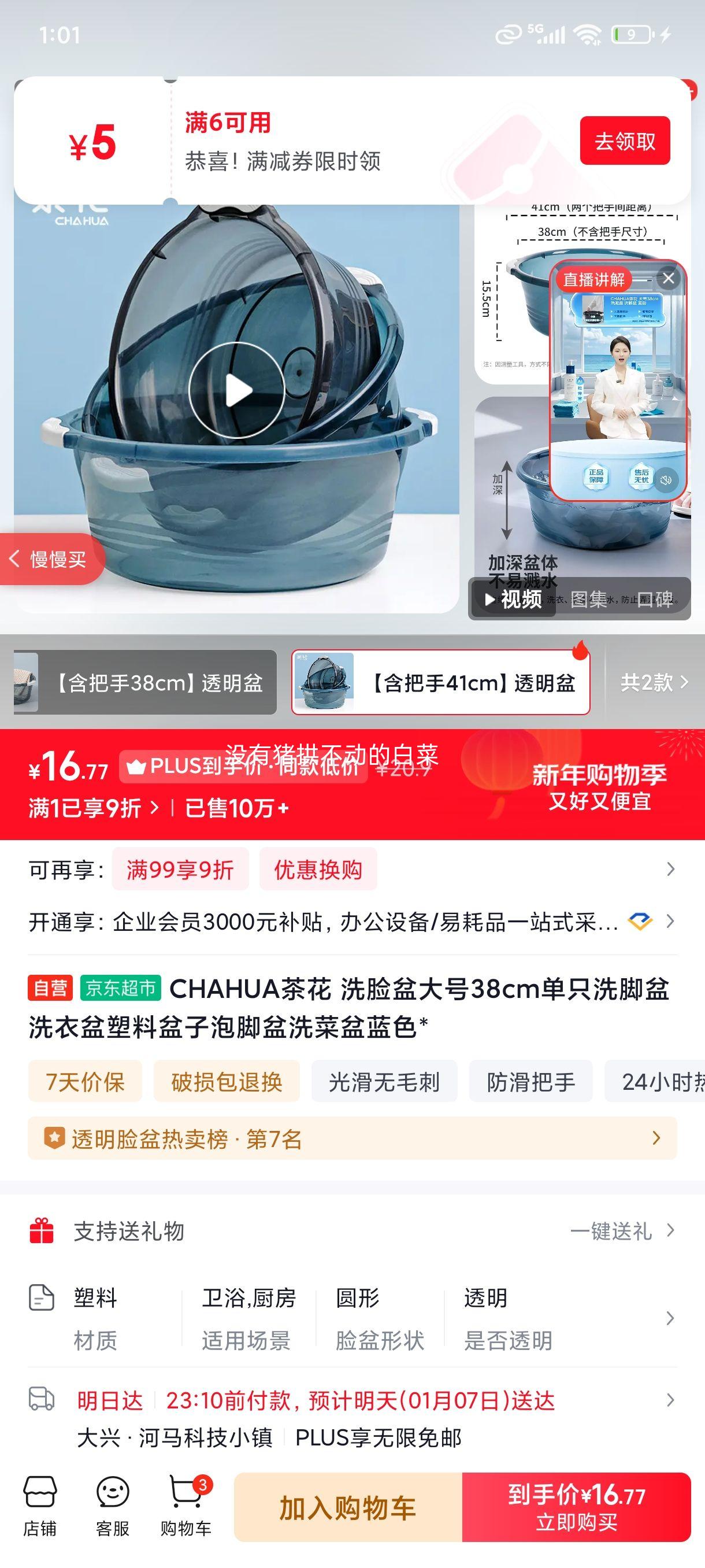Switch to the 口碑 tab
This screenshot has width=705, height=1568.
coord(652,600)
